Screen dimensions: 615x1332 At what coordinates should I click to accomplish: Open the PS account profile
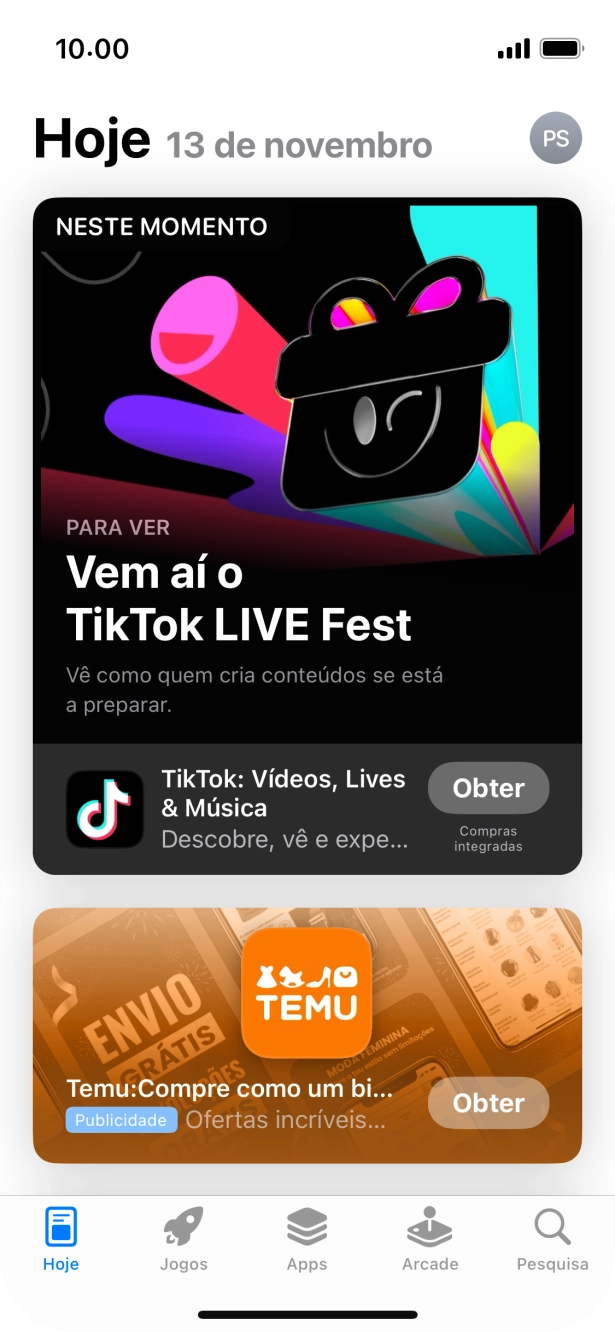(555, 138)
